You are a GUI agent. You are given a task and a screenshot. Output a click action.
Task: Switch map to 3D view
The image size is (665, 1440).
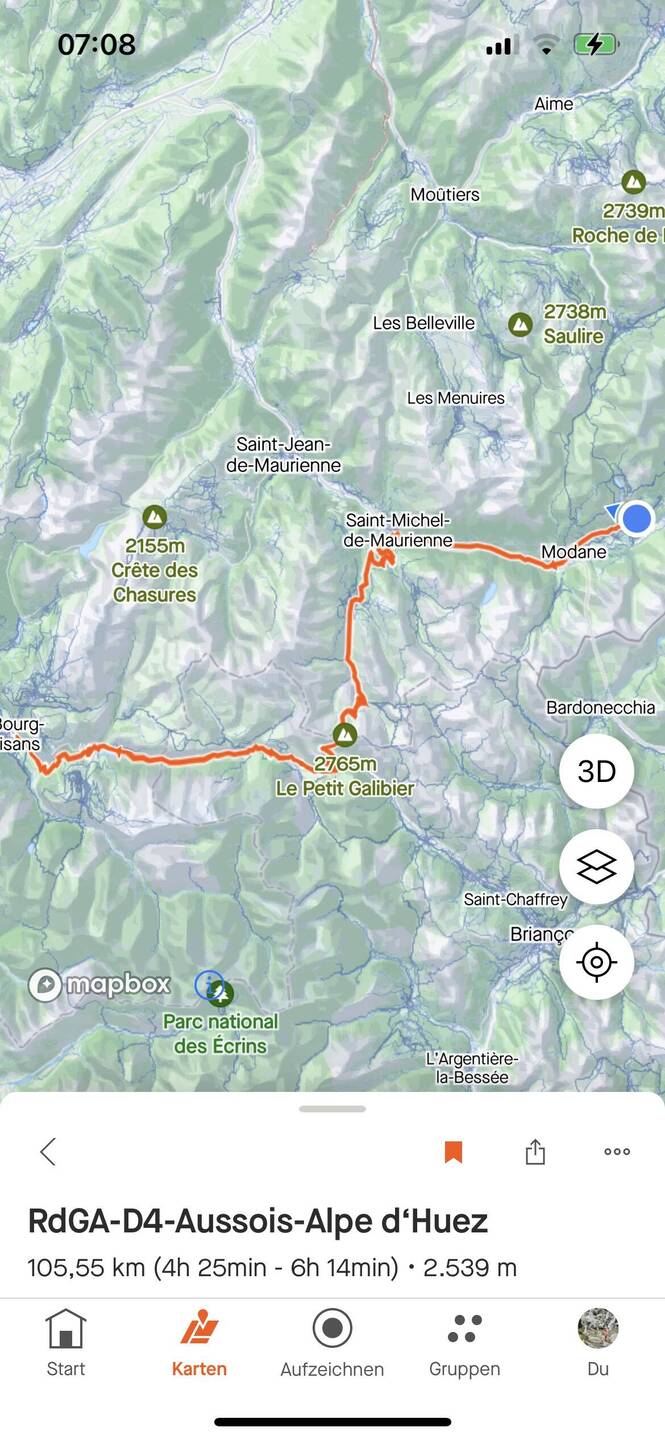pyautogui.click(x=596, y=771)
